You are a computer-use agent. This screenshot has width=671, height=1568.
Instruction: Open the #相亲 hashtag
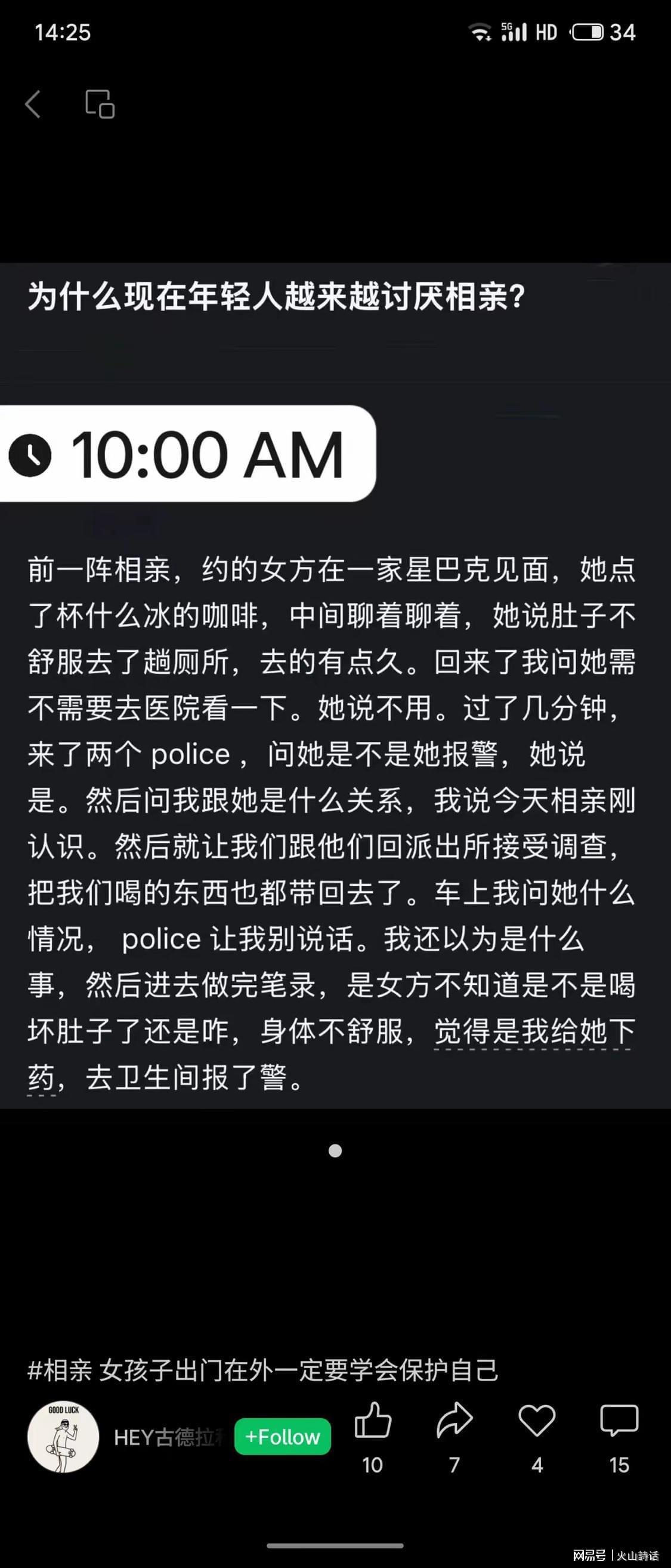coord(60,1372)
